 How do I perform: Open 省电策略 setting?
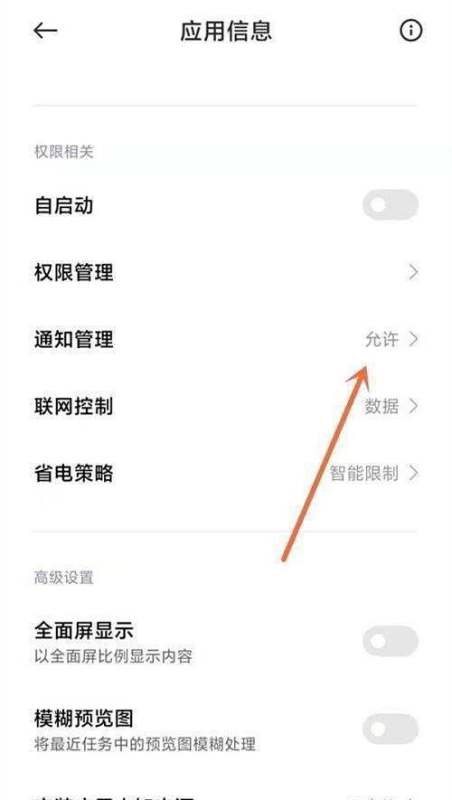click(x=226, y=473)
